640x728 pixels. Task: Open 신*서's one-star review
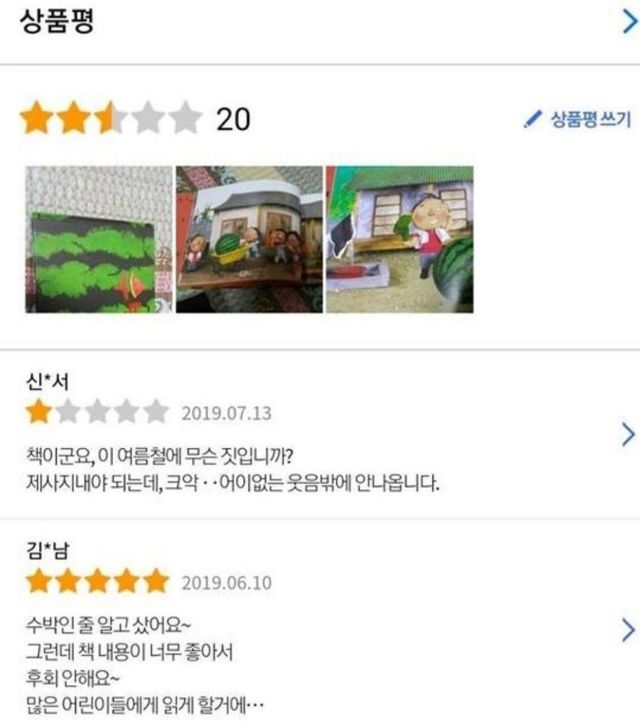tap(628, 434)
